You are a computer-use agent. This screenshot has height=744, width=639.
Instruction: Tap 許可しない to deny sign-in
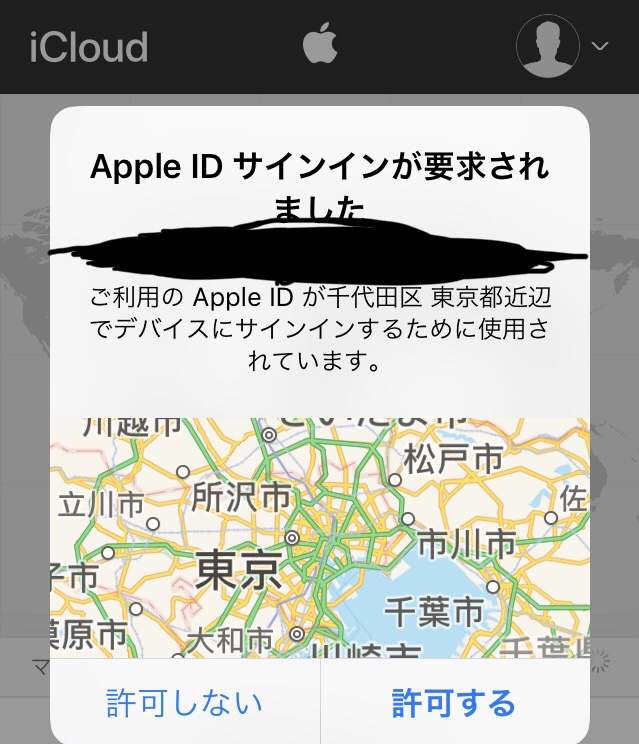click(x=185, y=702)
